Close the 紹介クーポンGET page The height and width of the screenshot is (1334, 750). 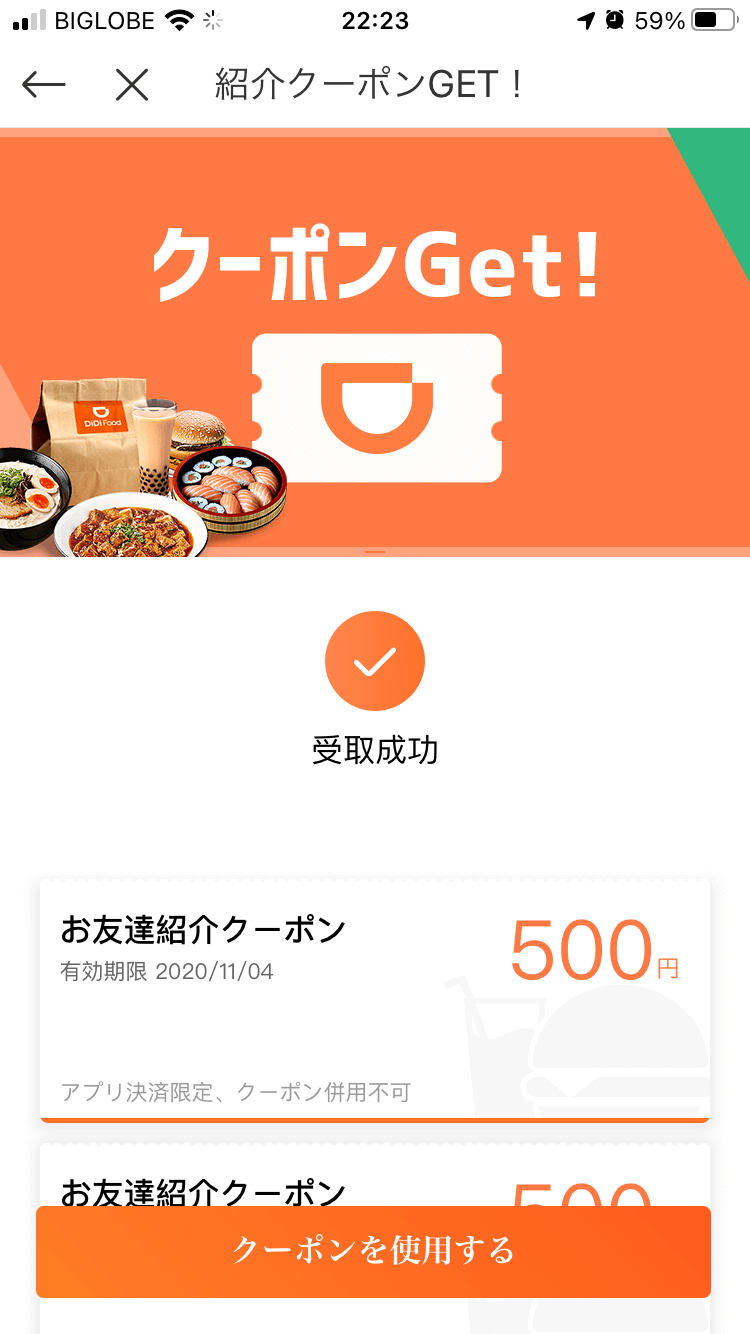131,86
